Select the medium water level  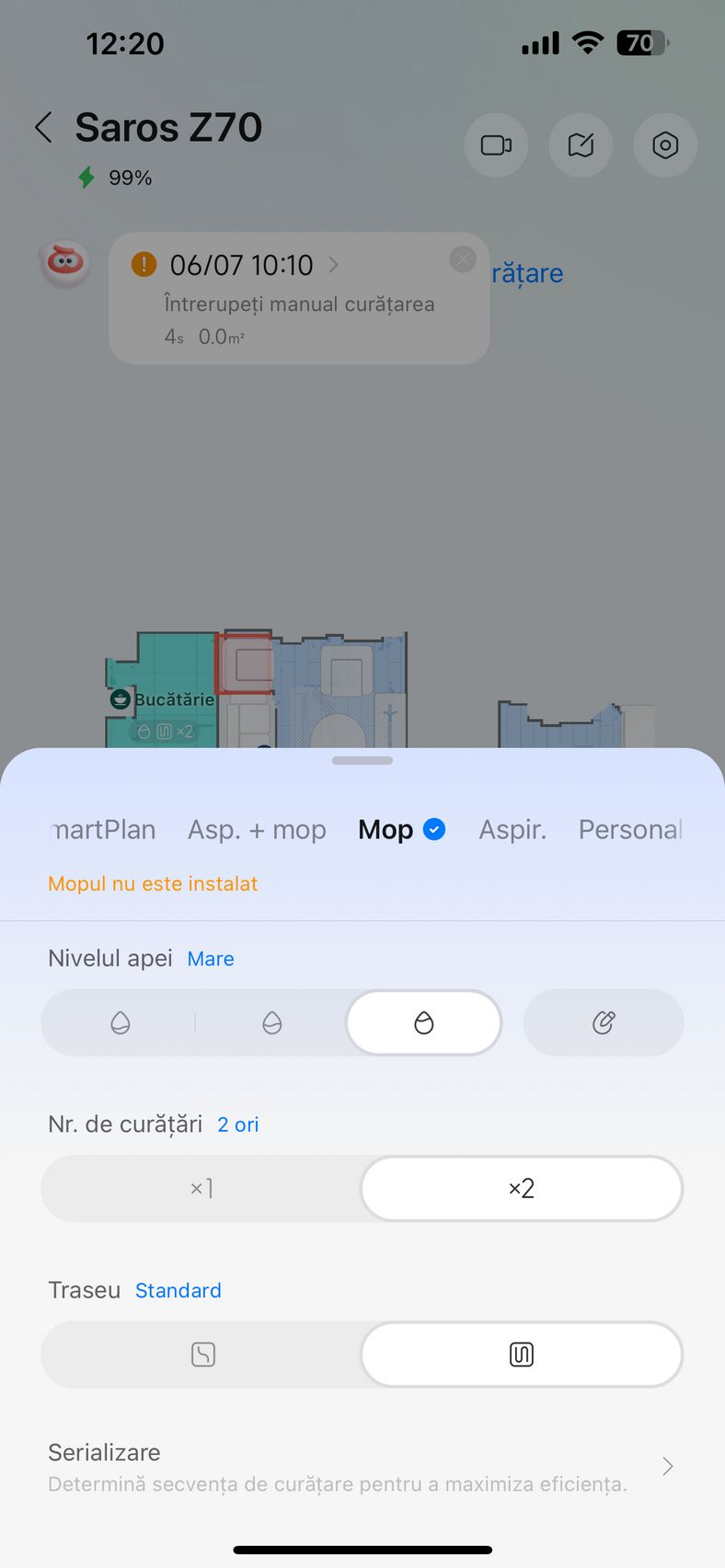pos(272,1022)
